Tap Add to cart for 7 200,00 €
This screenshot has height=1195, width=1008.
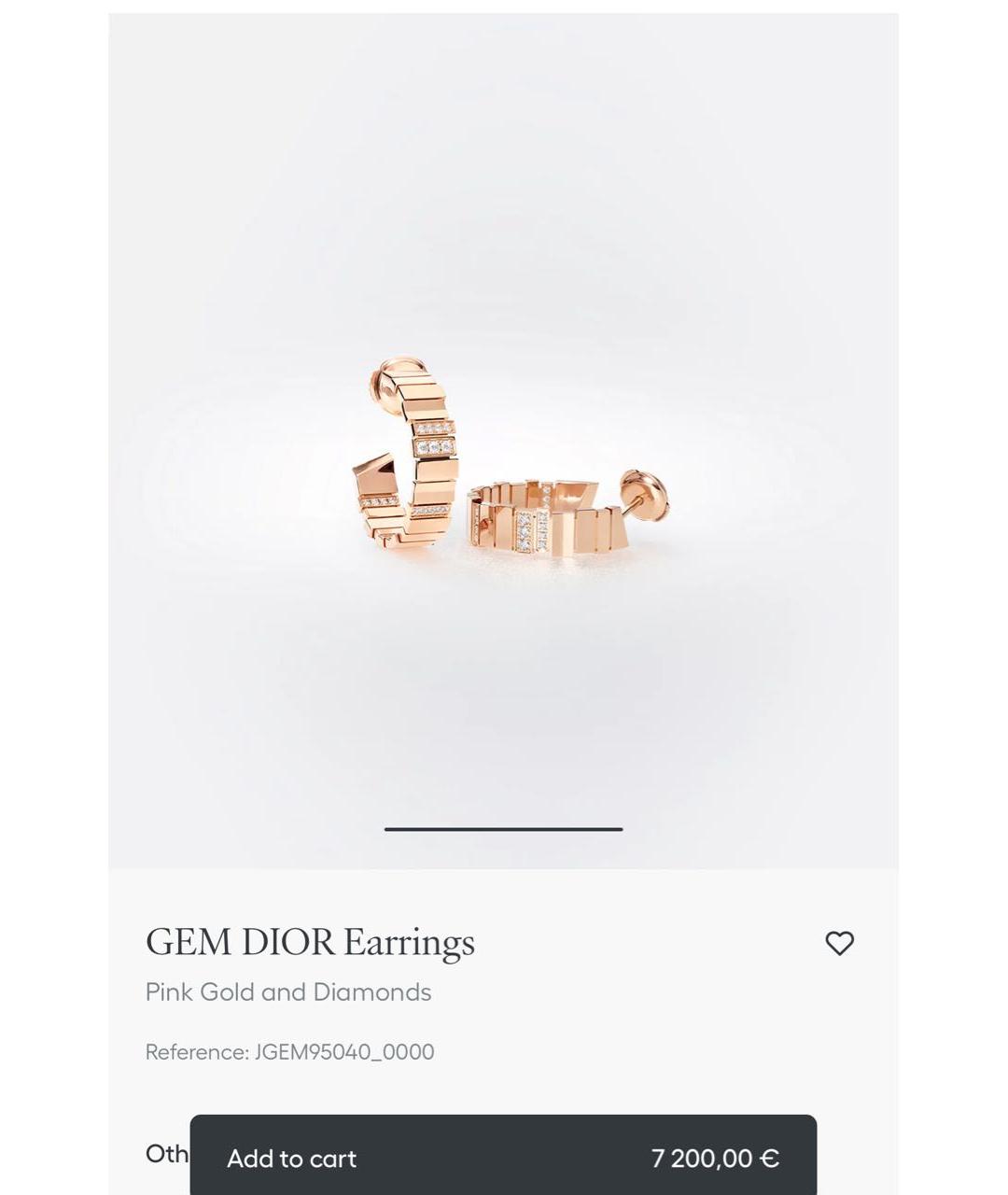pos(503,1158)
